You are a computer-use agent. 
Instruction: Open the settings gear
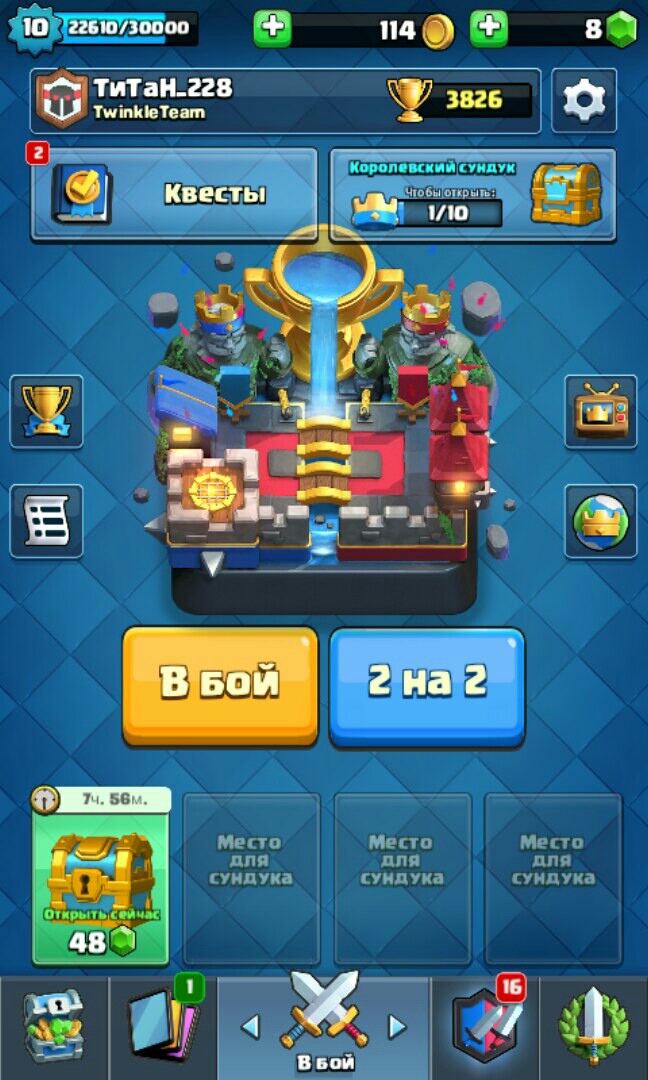point(584,100)
